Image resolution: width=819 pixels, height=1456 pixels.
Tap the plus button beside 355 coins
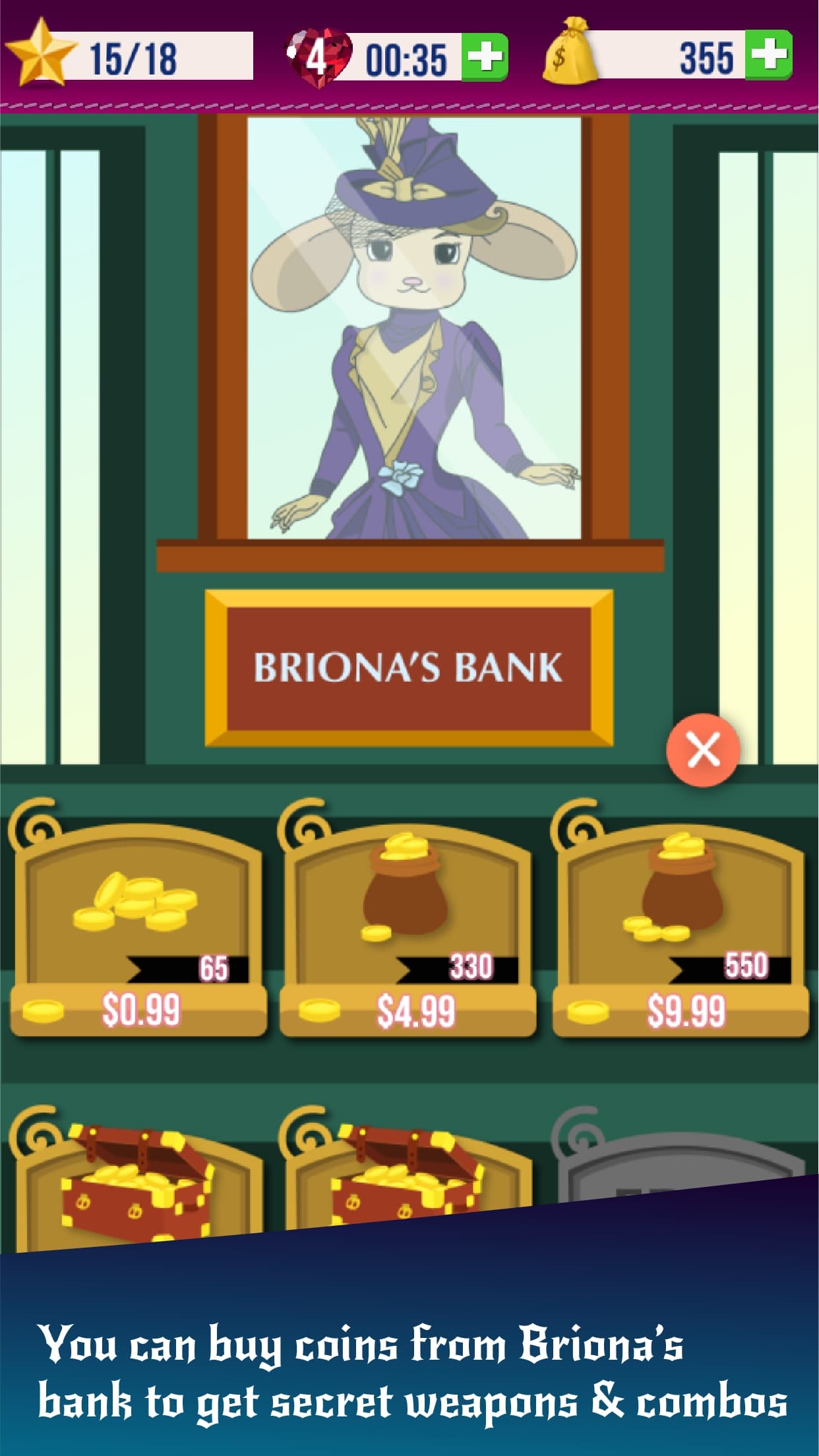click(769, 54)
